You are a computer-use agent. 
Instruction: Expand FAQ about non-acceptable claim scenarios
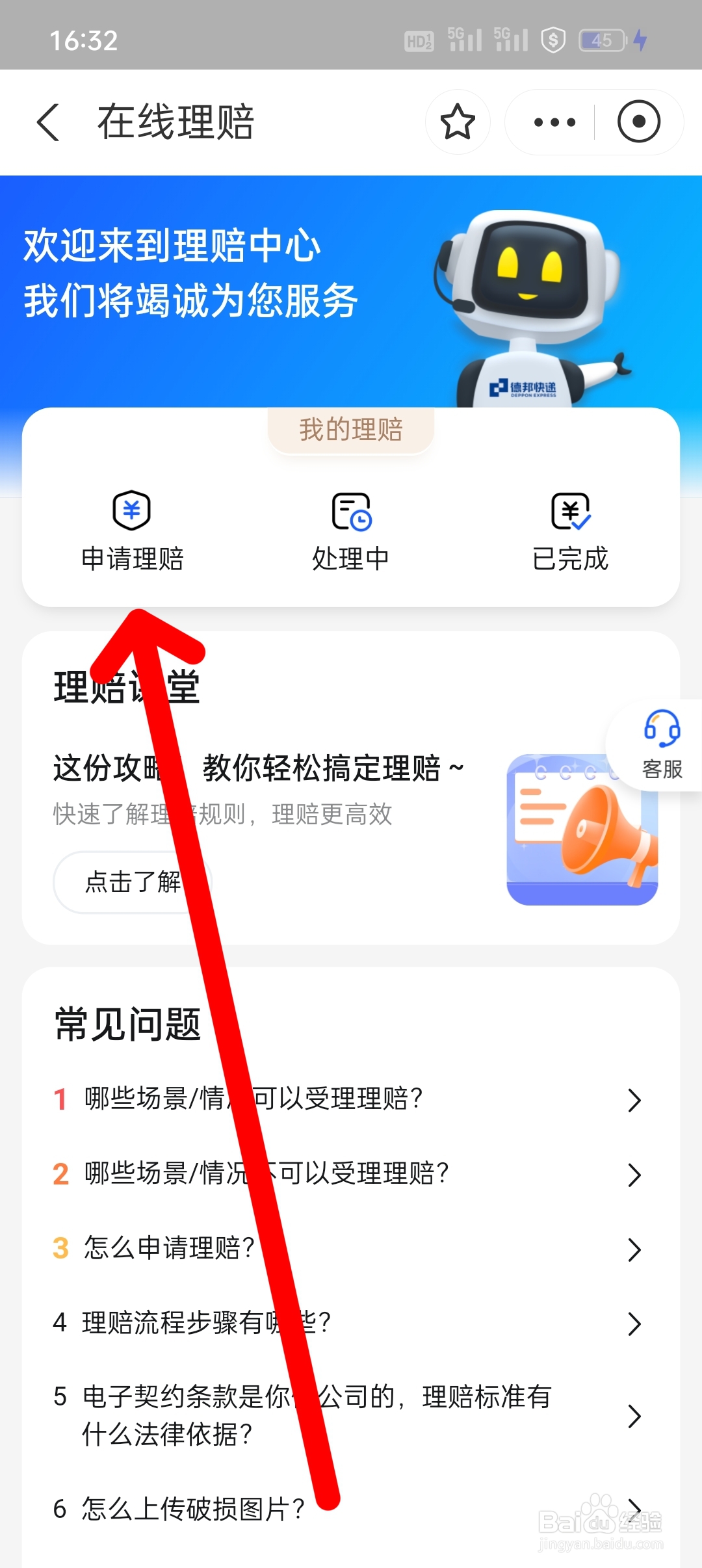(x=351, y=1174)
